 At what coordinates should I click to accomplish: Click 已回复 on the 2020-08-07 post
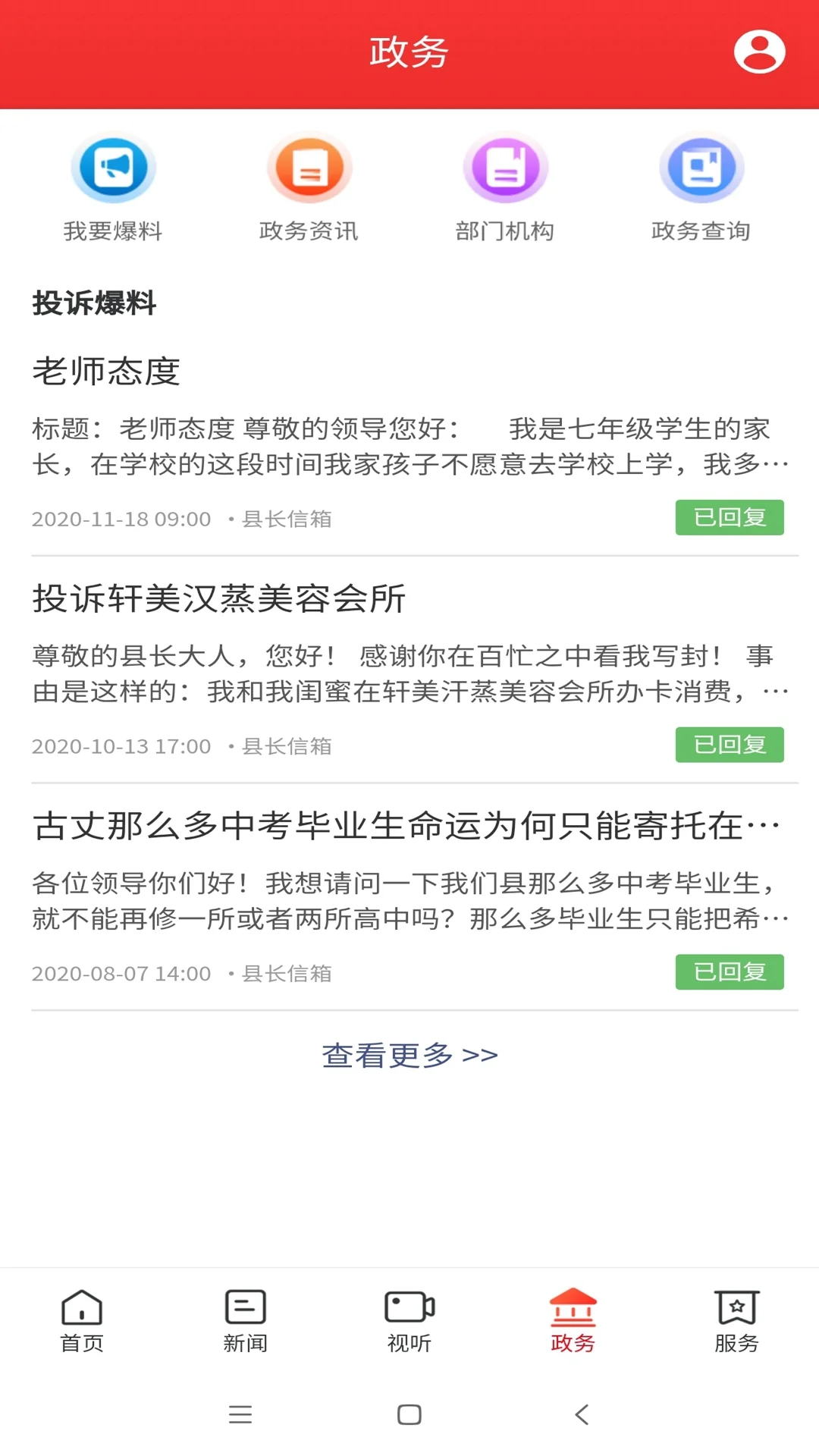[x=730, y=972]
